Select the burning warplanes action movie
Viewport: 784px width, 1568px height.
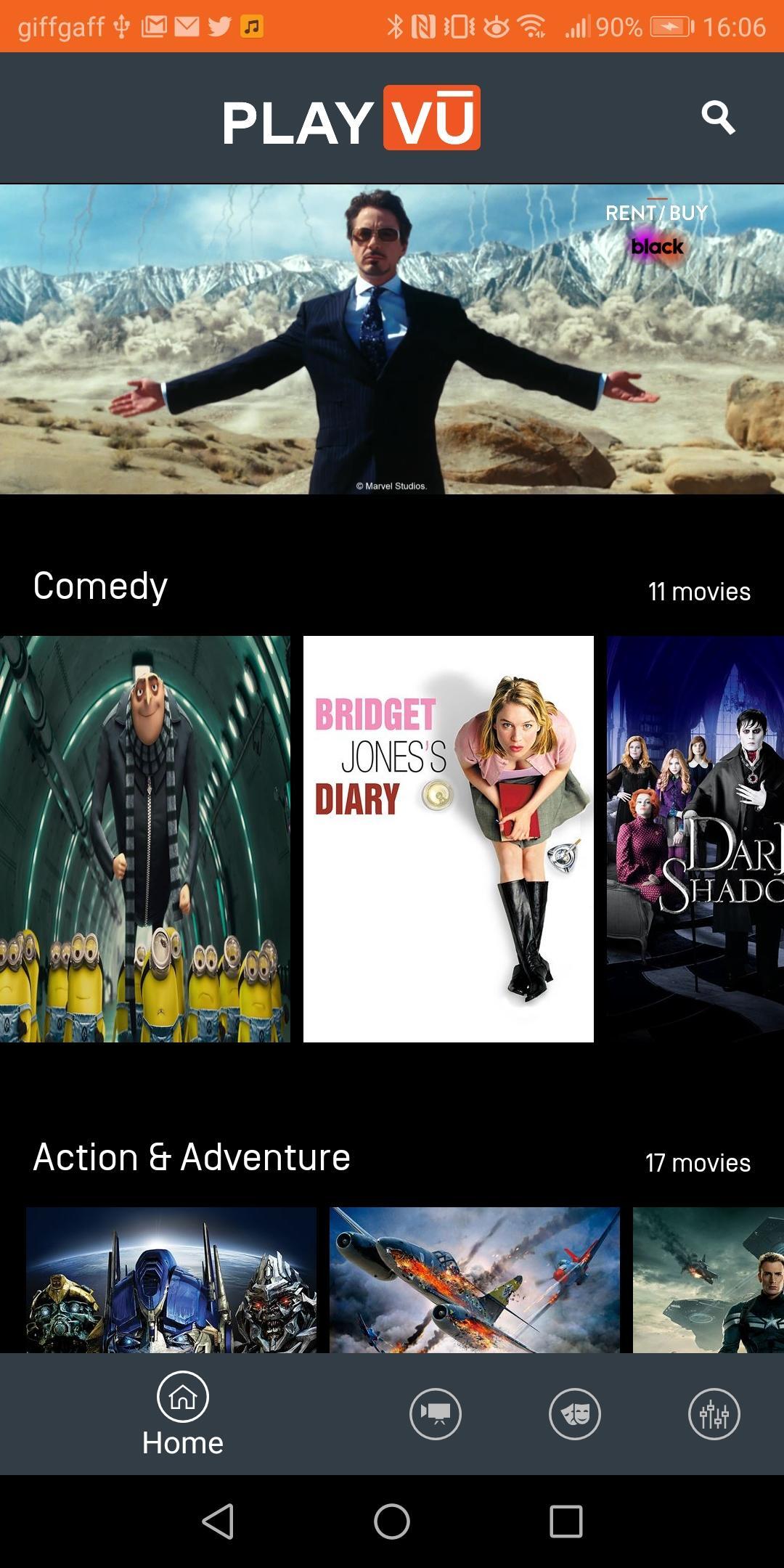pyautogui.click(x=475, y=1279)
